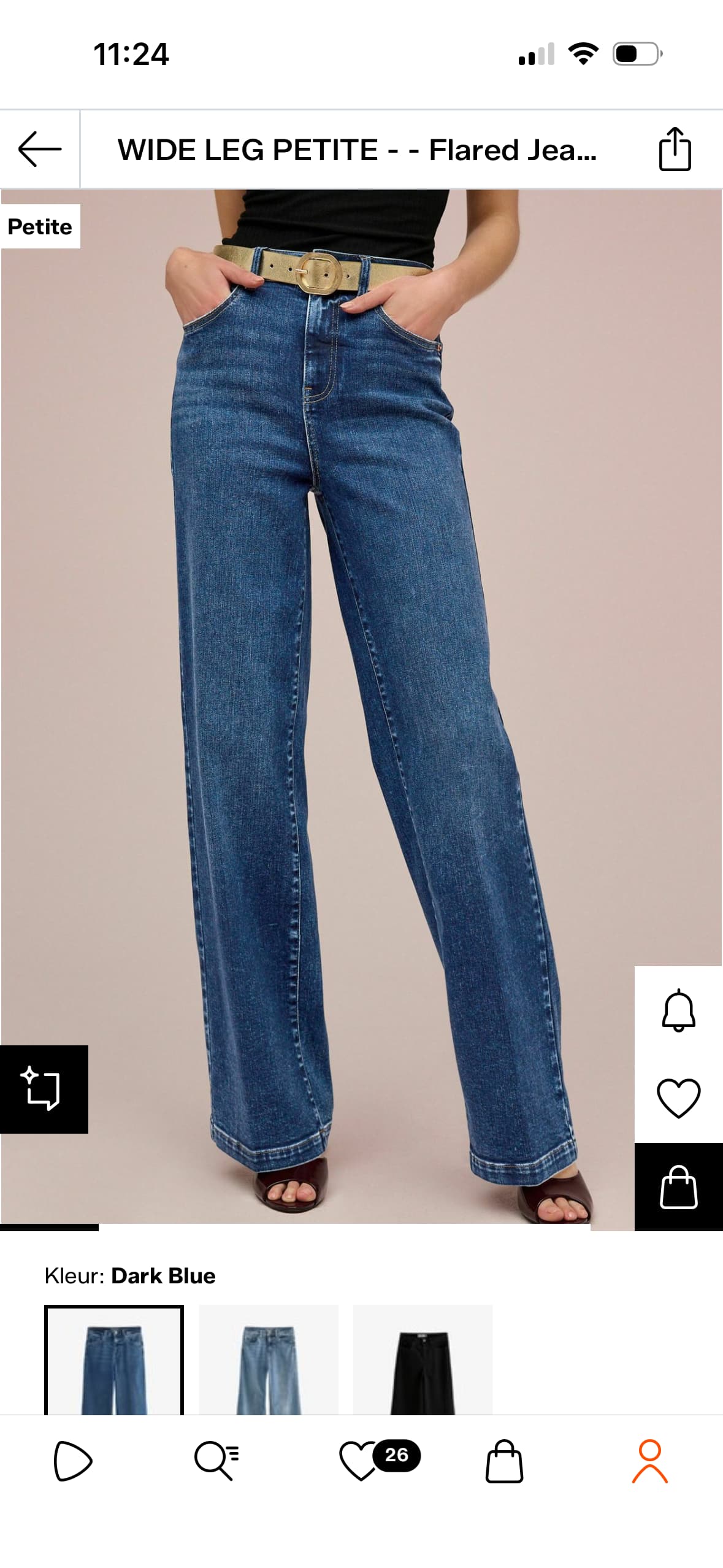Pick the black jeans color option
Image resolution: width=723 pixels, height=1568 pixels.
(x=423, y=1361)
